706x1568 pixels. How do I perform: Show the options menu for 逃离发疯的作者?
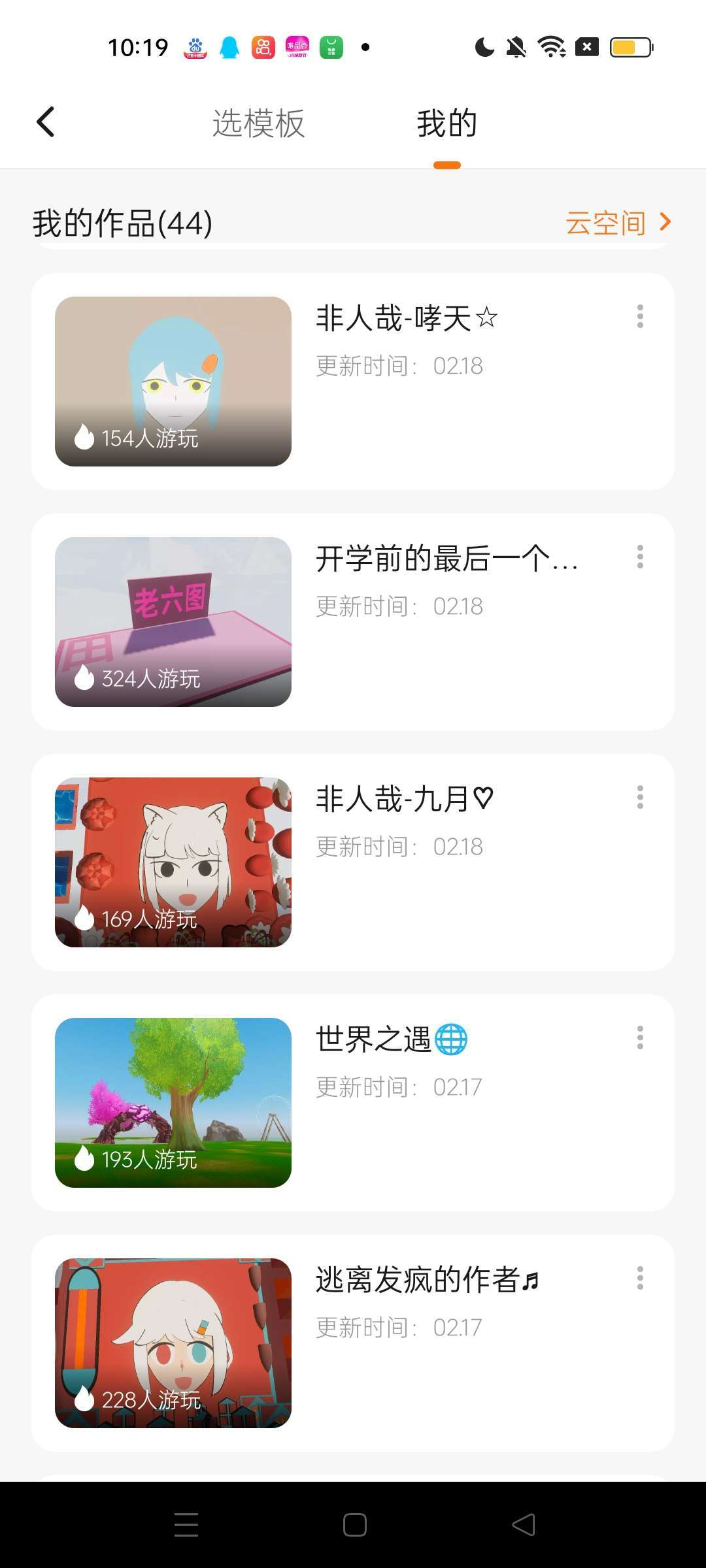tap(640, 1278)
